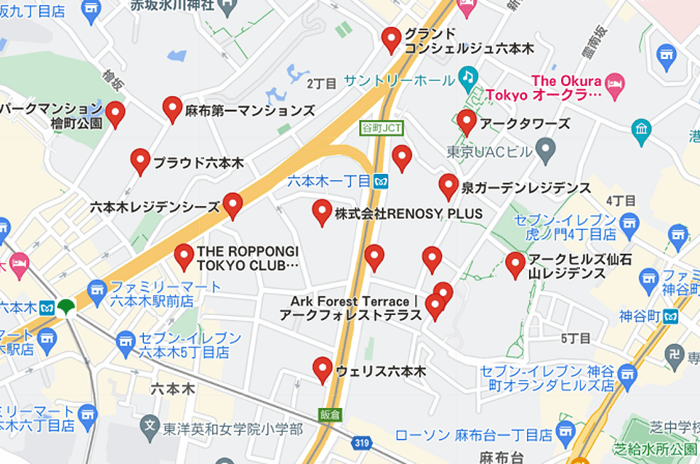Open ファミリーマート 六本木駅前店 place
The image size is (700, 464).
[96, 292]
